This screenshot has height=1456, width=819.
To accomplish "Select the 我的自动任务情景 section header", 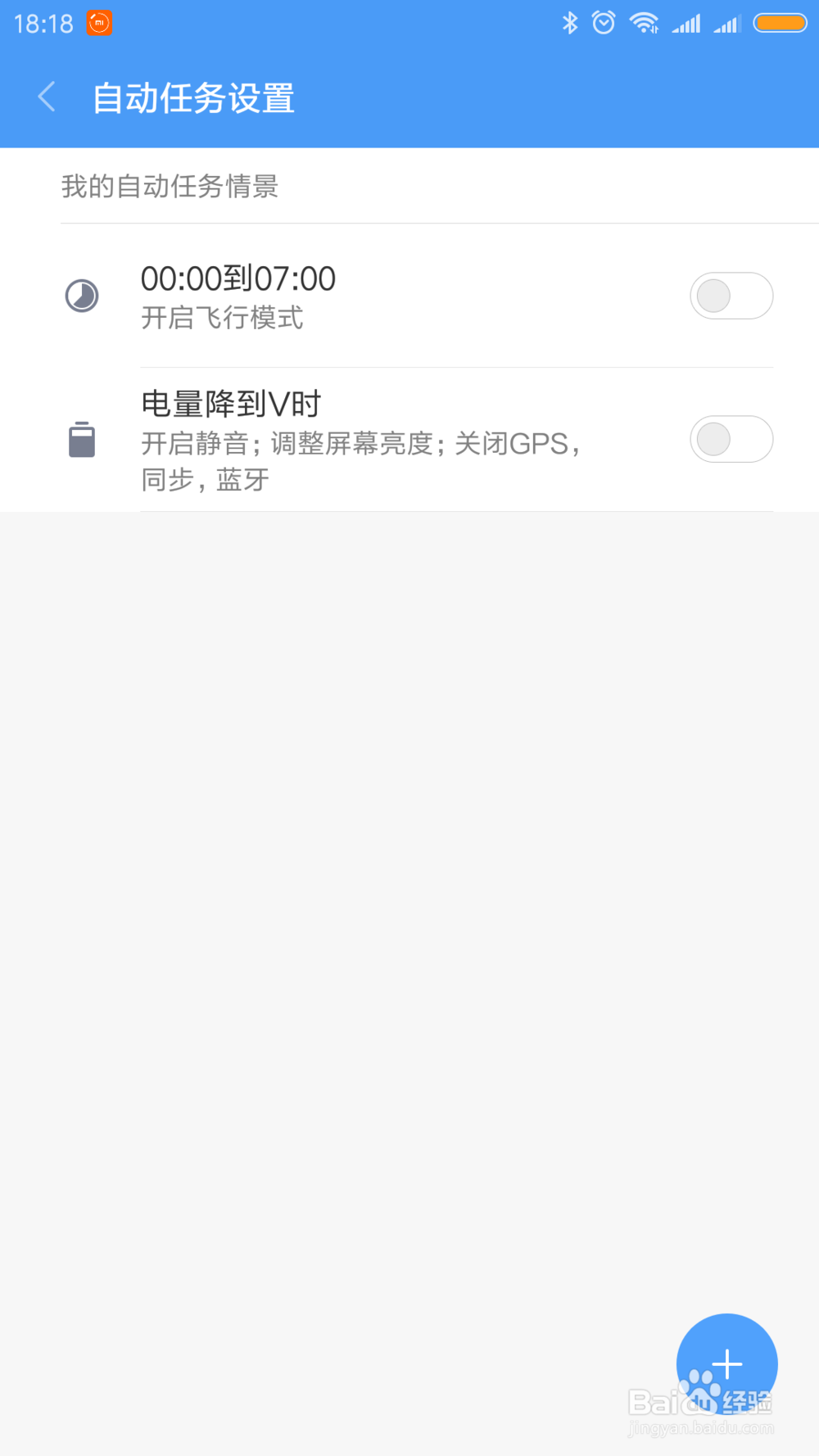I will pos(169,188).
